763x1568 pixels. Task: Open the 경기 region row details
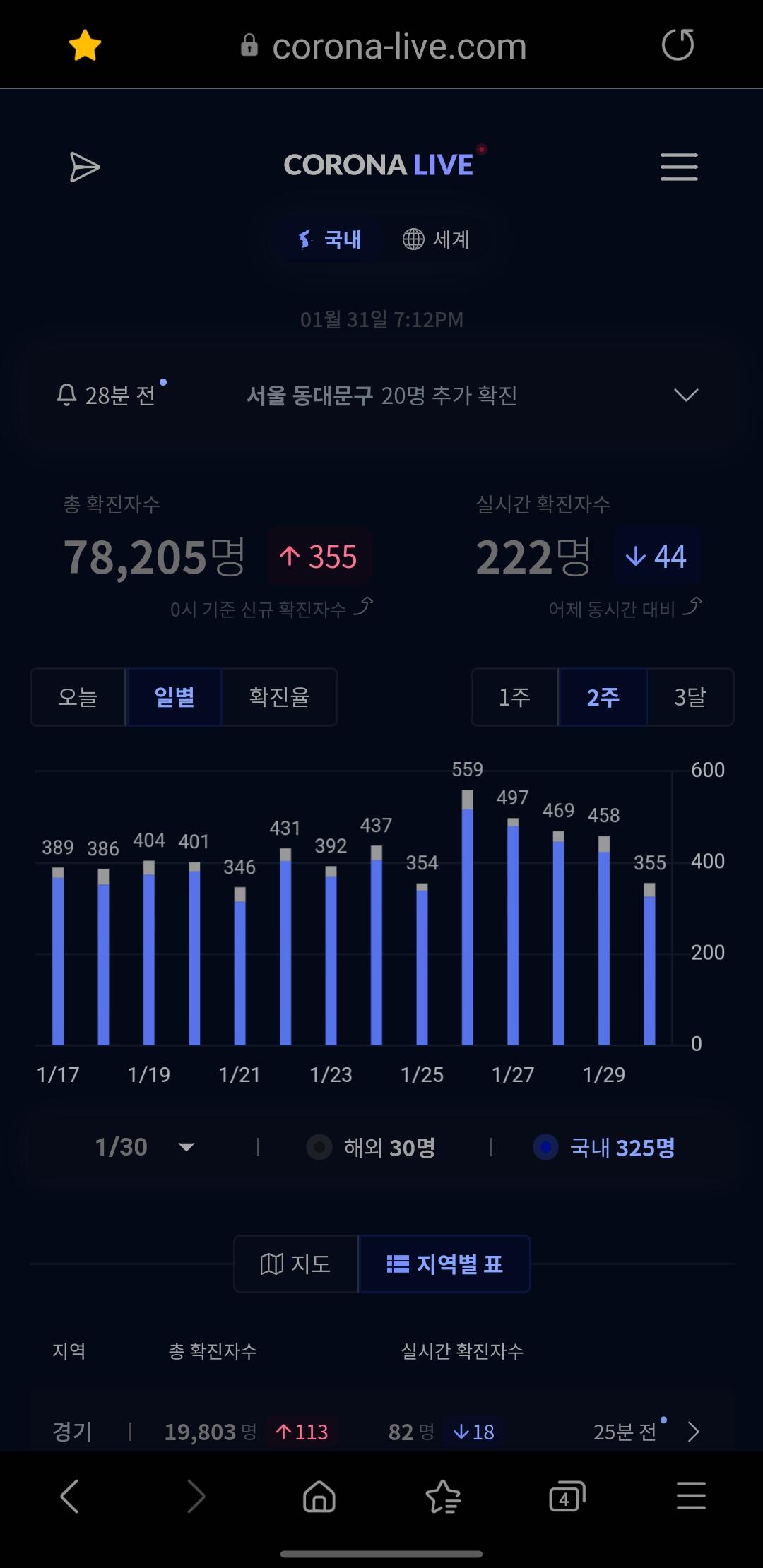(x=381, y=1431)
